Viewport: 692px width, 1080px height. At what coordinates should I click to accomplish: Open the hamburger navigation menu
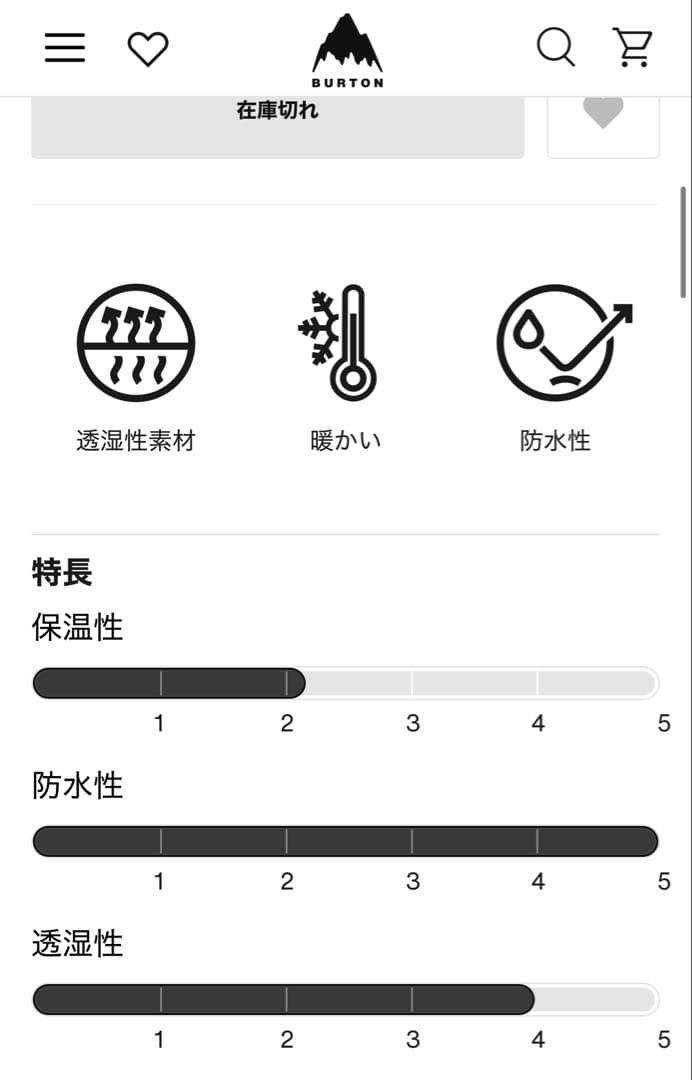65,48
